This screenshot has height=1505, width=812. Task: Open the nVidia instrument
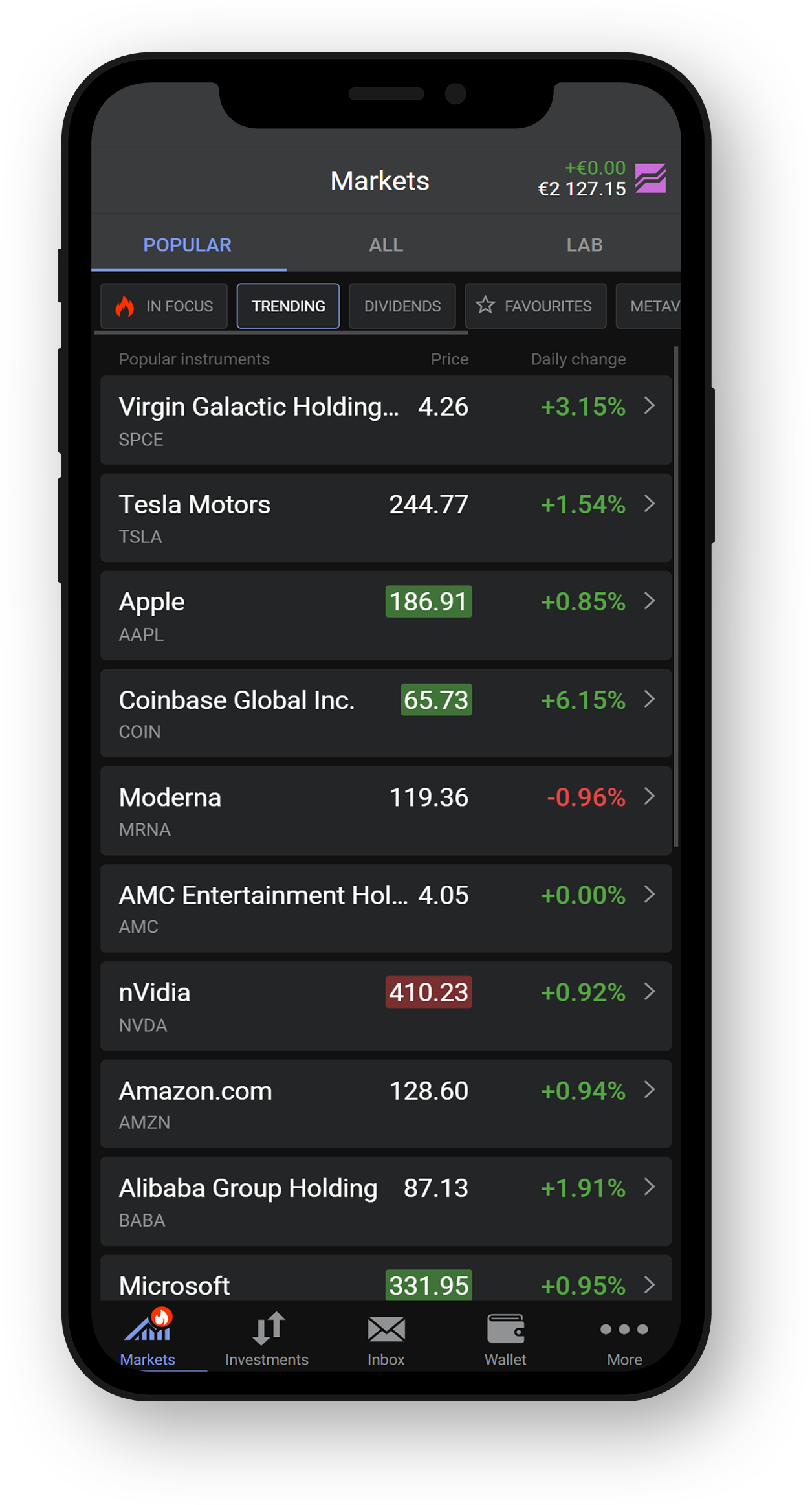pyautogui.click(x=386, y=1007)
